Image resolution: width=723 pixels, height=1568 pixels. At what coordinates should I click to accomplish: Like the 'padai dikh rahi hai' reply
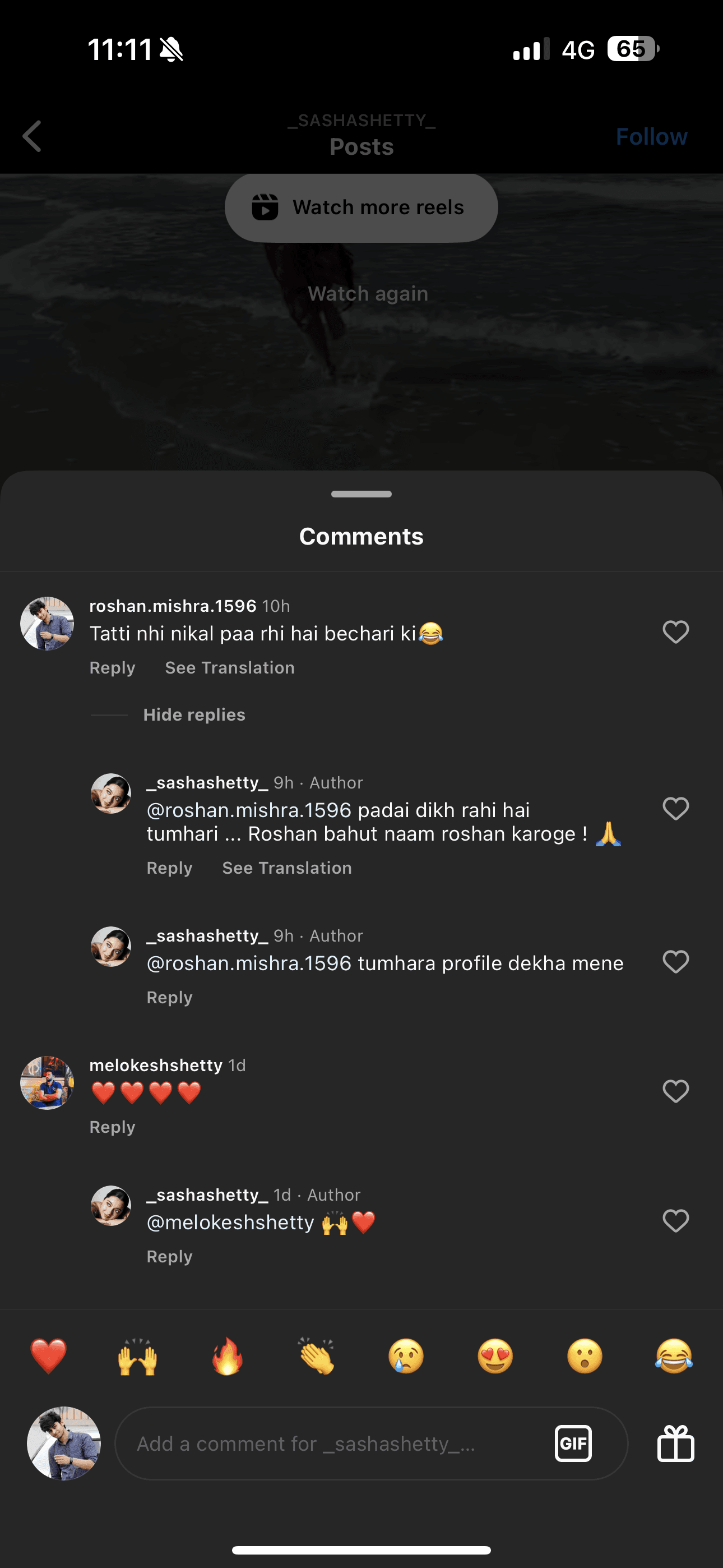tap(675, 808)
